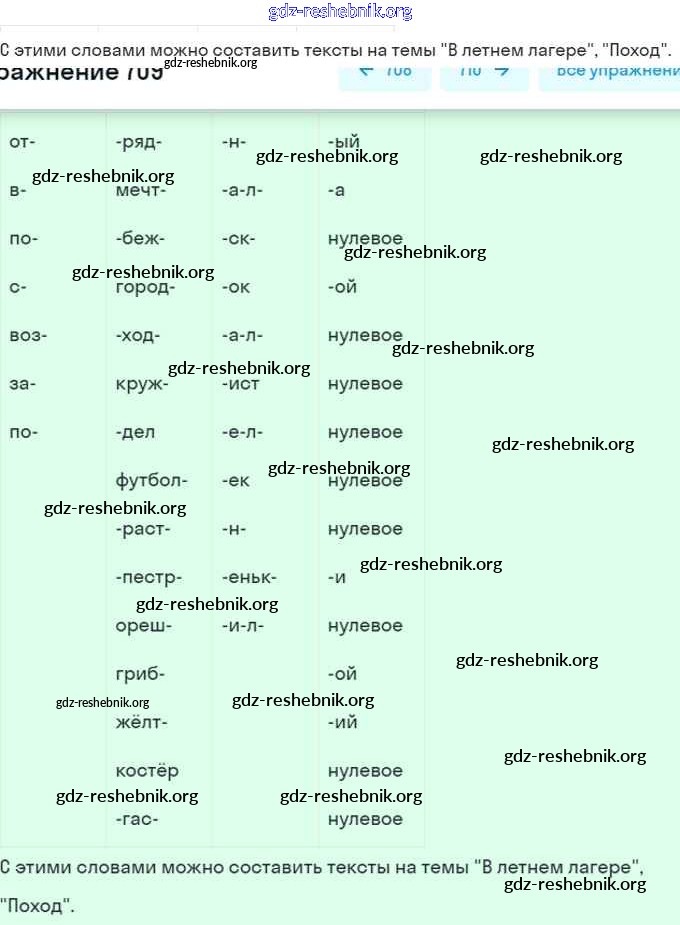Go to previous exercise 108
The width and height of the screenshot is (680, 925).
(x=385, y=72)
